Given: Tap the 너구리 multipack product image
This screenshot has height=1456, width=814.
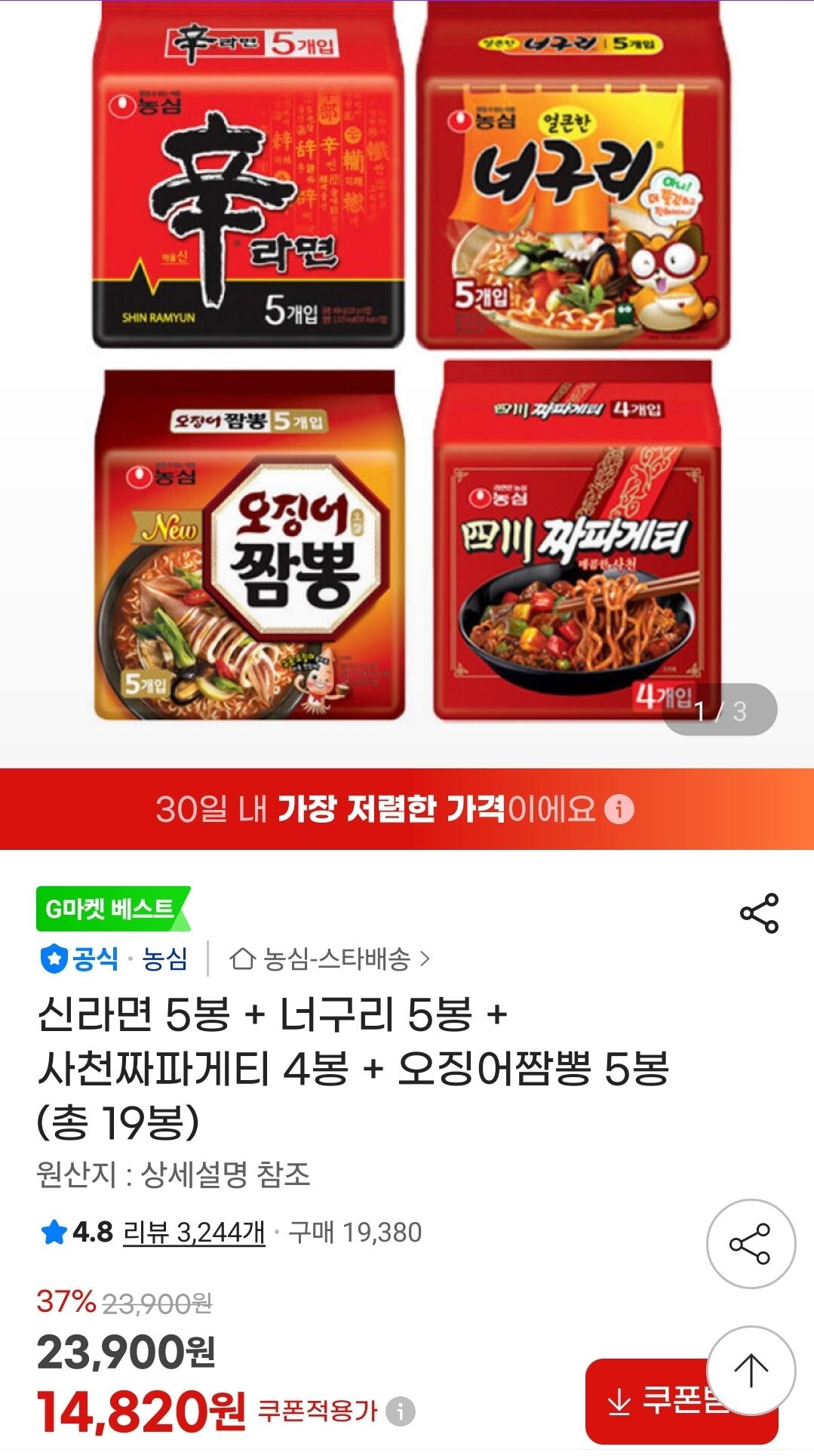Looking at the screenshot, I should [573, 181].
